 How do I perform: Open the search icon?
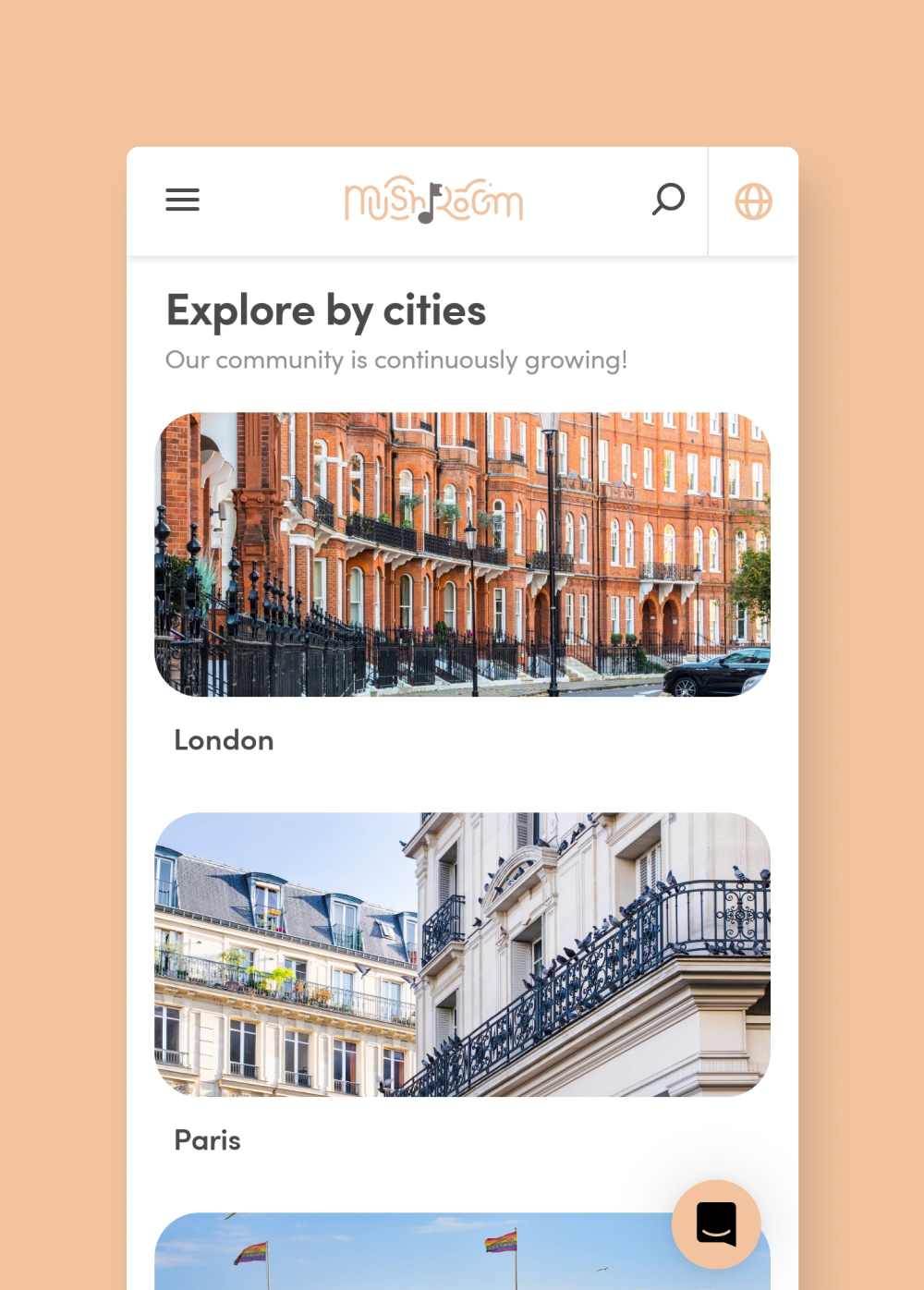tap(668, 199)
